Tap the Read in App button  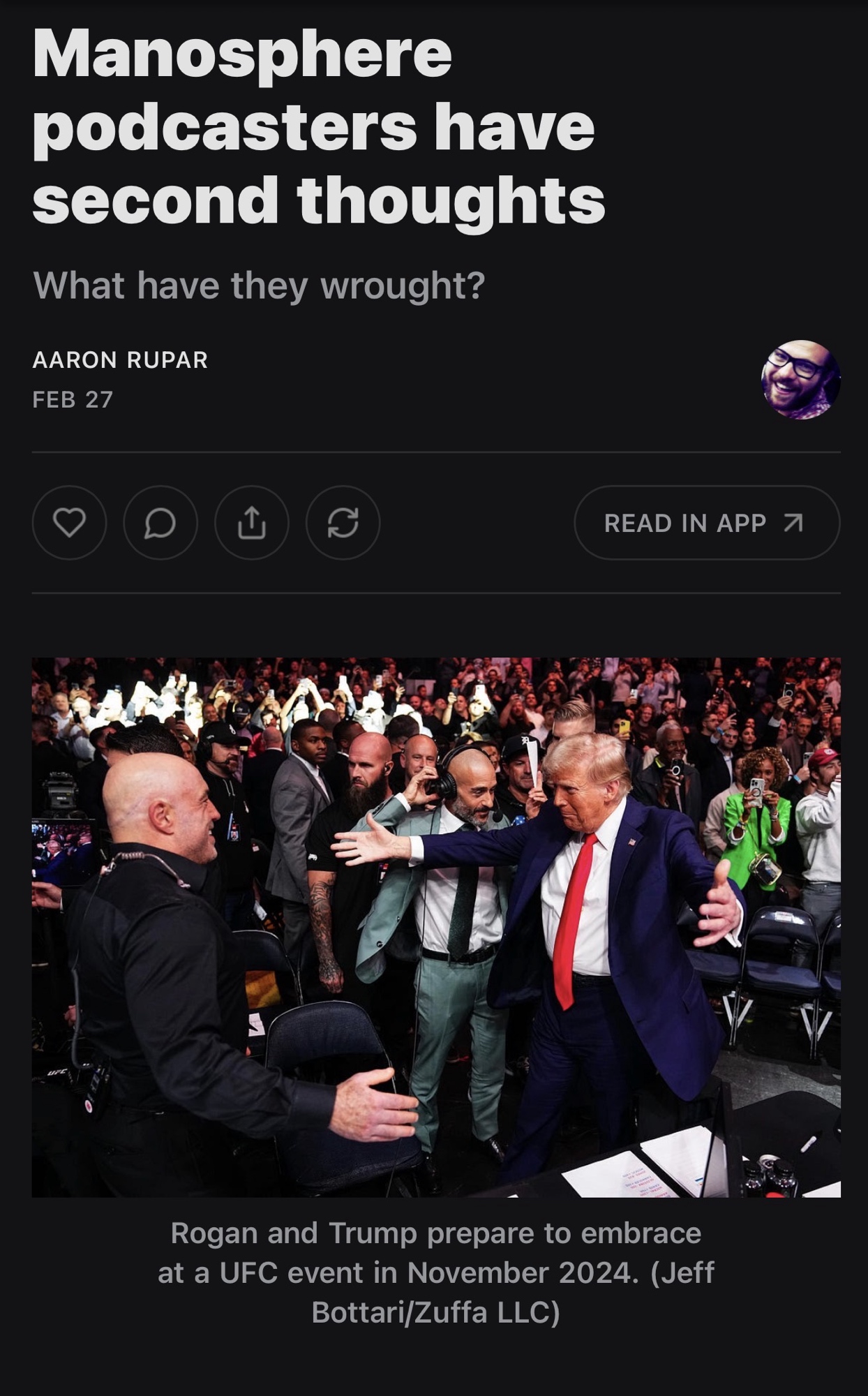(x=706, y=522)
